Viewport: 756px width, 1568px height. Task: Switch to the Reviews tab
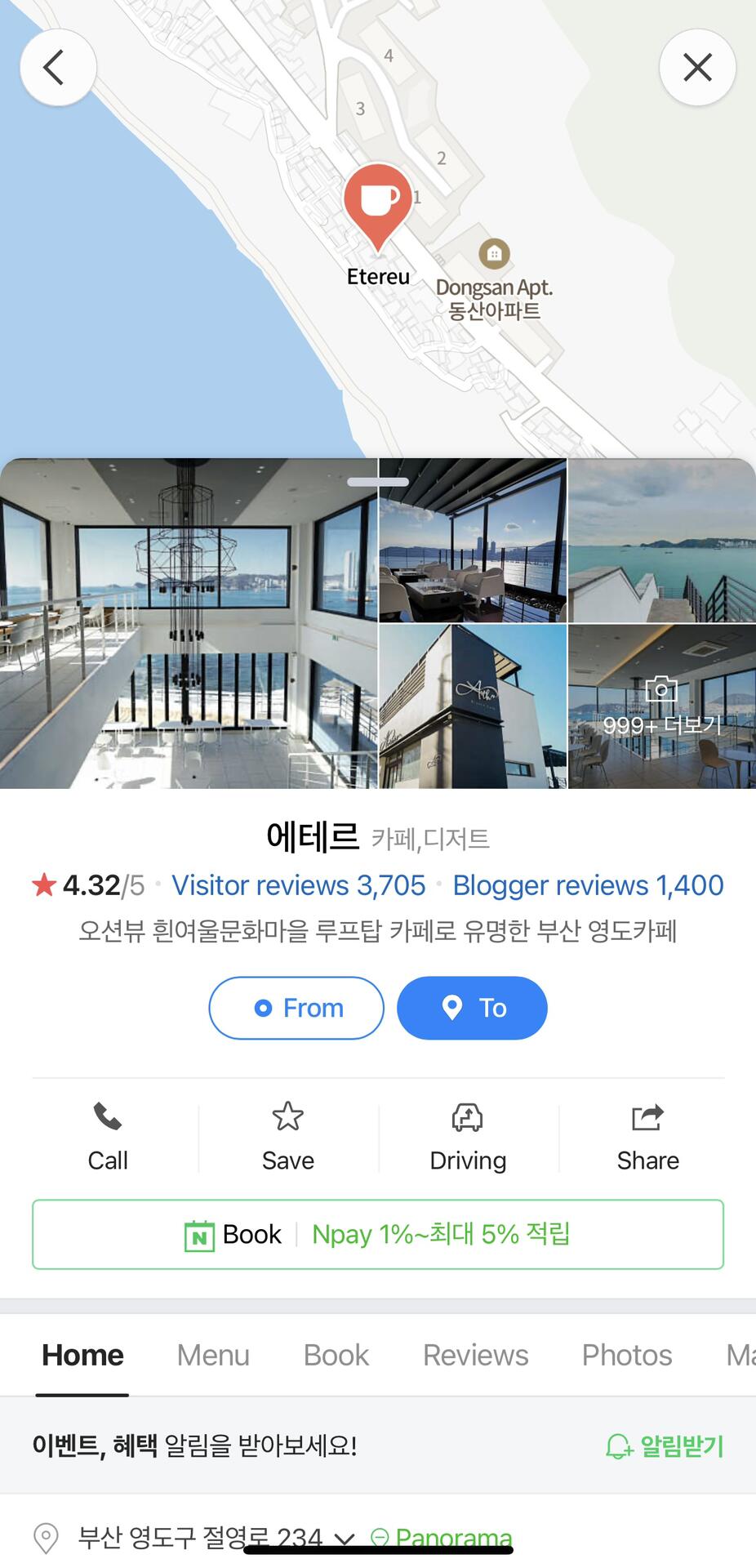click(475, 1355)
